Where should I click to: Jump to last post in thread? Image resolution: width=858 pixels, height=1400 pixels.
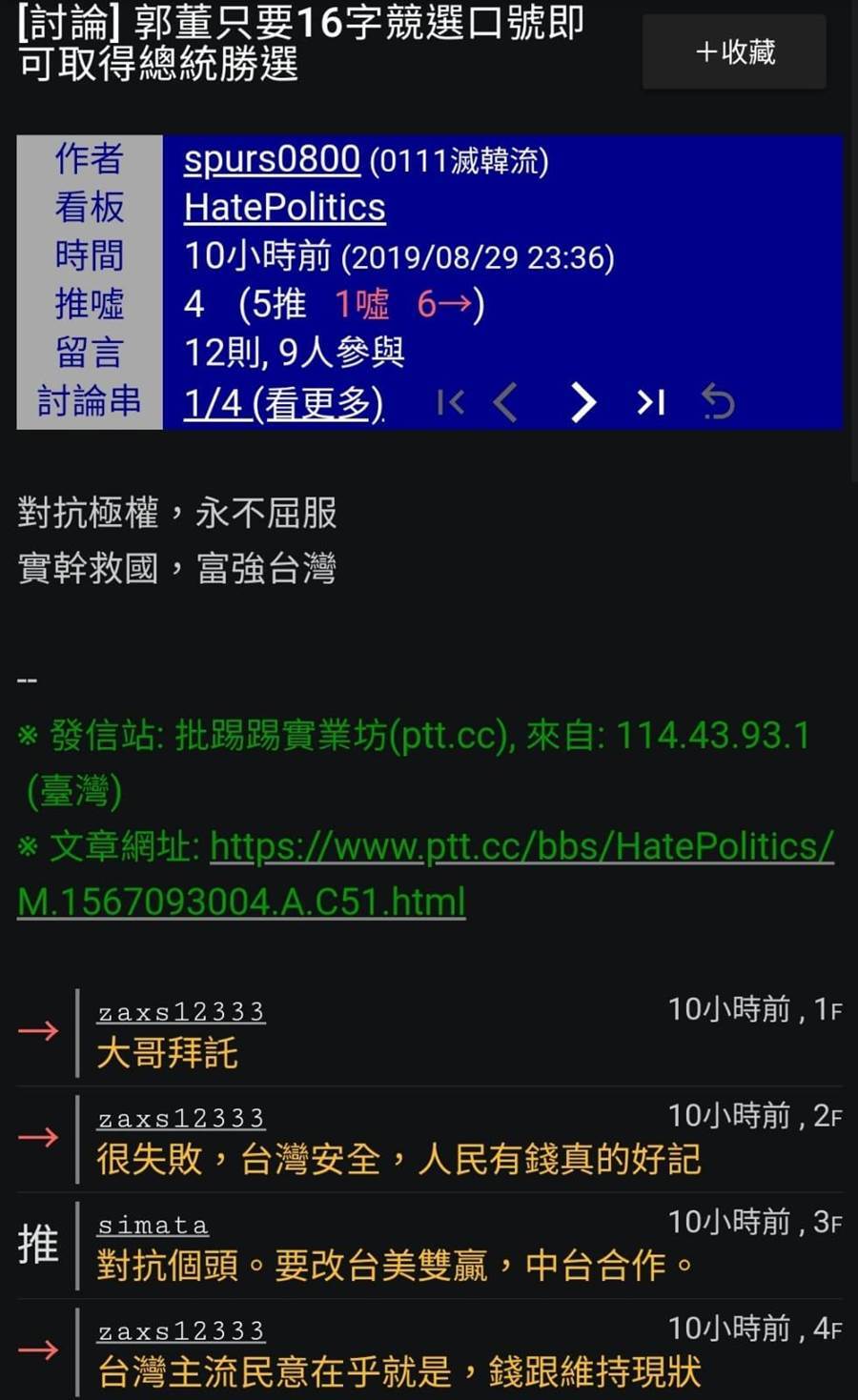651,403
